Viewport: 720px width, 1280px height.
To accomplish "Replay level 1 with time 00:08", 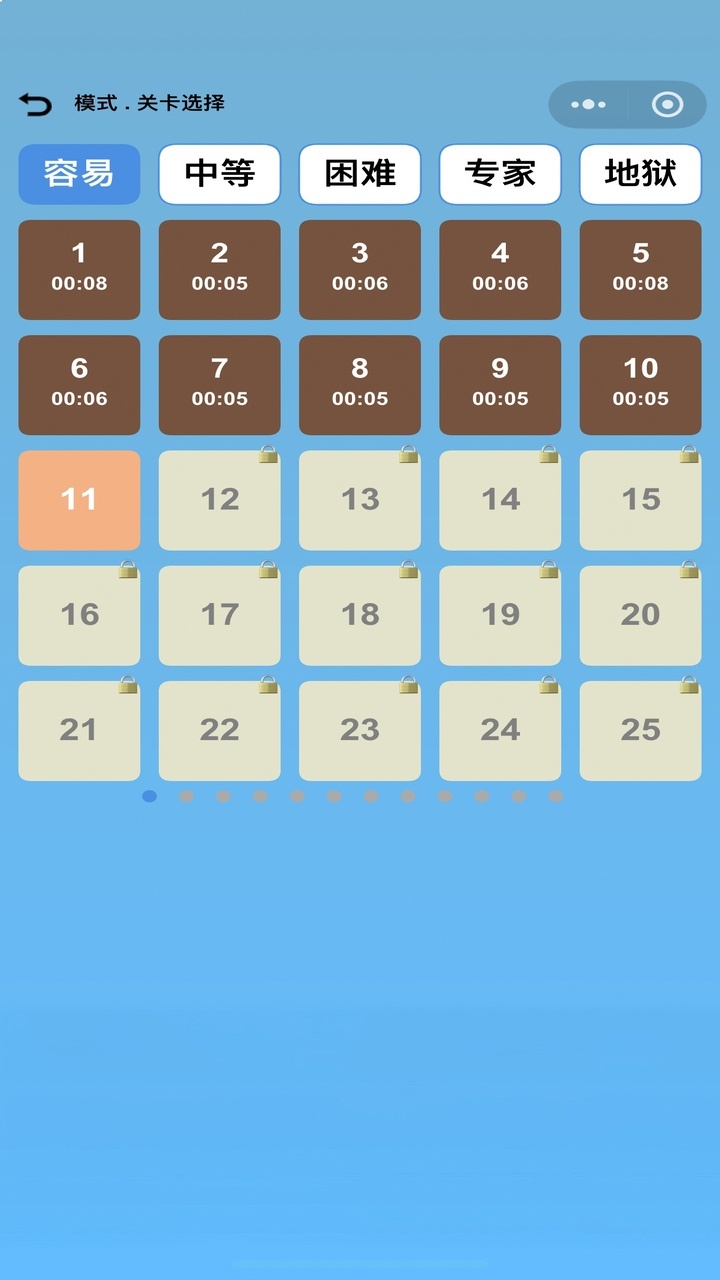I will tap(79, 269).
